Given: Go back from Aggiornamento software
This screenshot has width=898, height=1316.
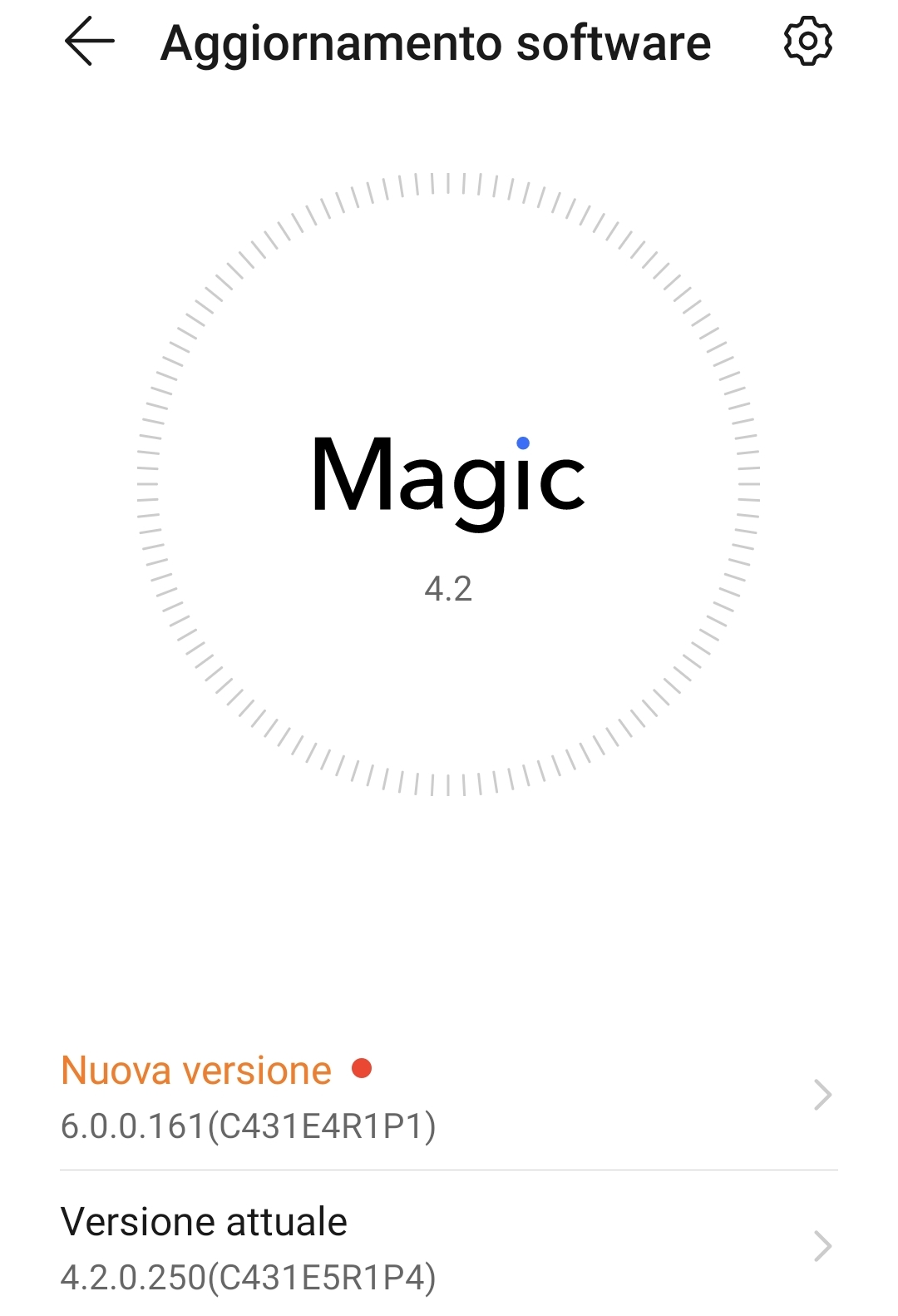Looking at the screenshot, I should [89, 42].
